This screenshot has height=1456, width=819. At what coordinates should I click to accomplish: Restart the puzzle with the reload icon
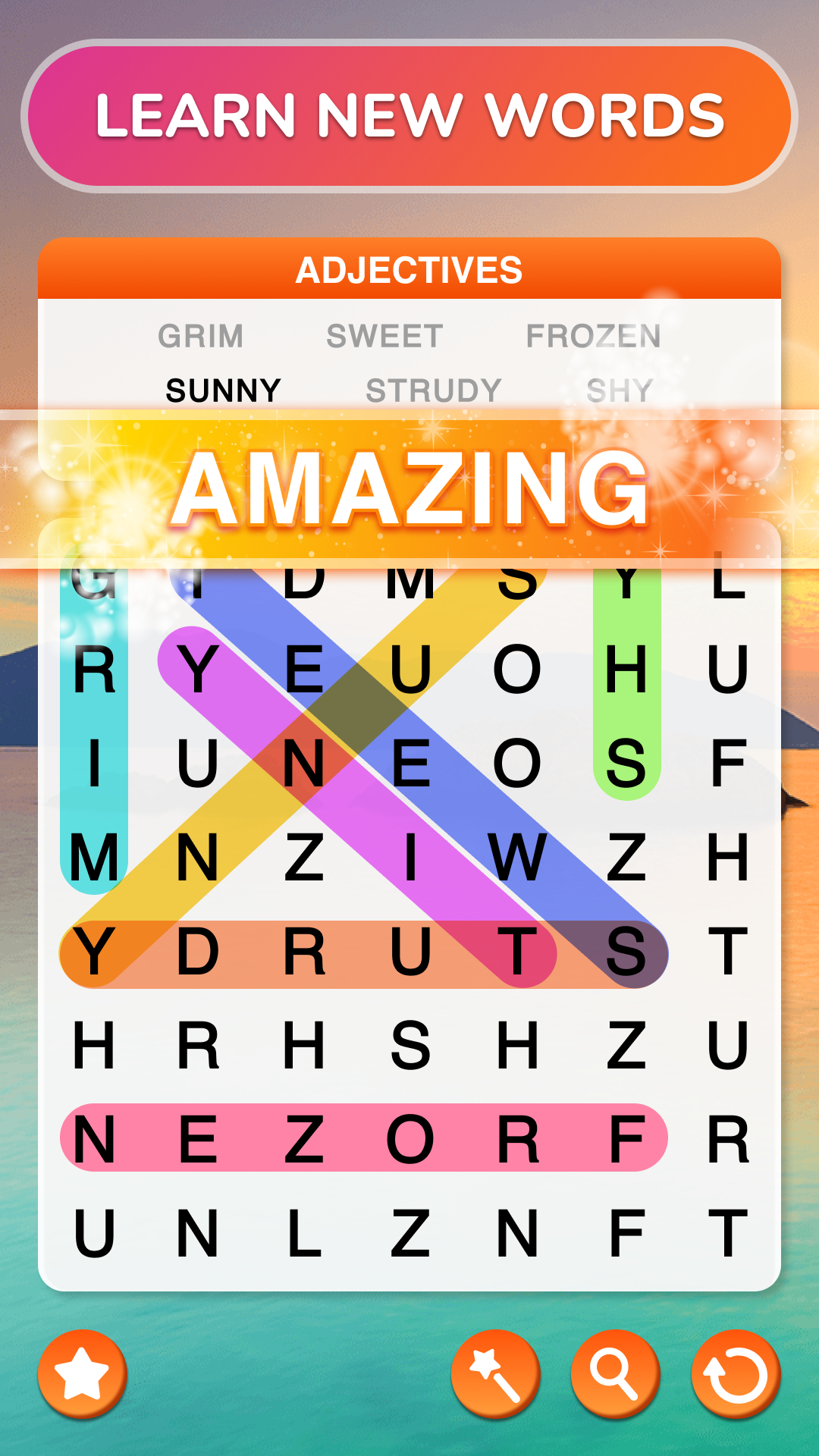(736, 1374)
